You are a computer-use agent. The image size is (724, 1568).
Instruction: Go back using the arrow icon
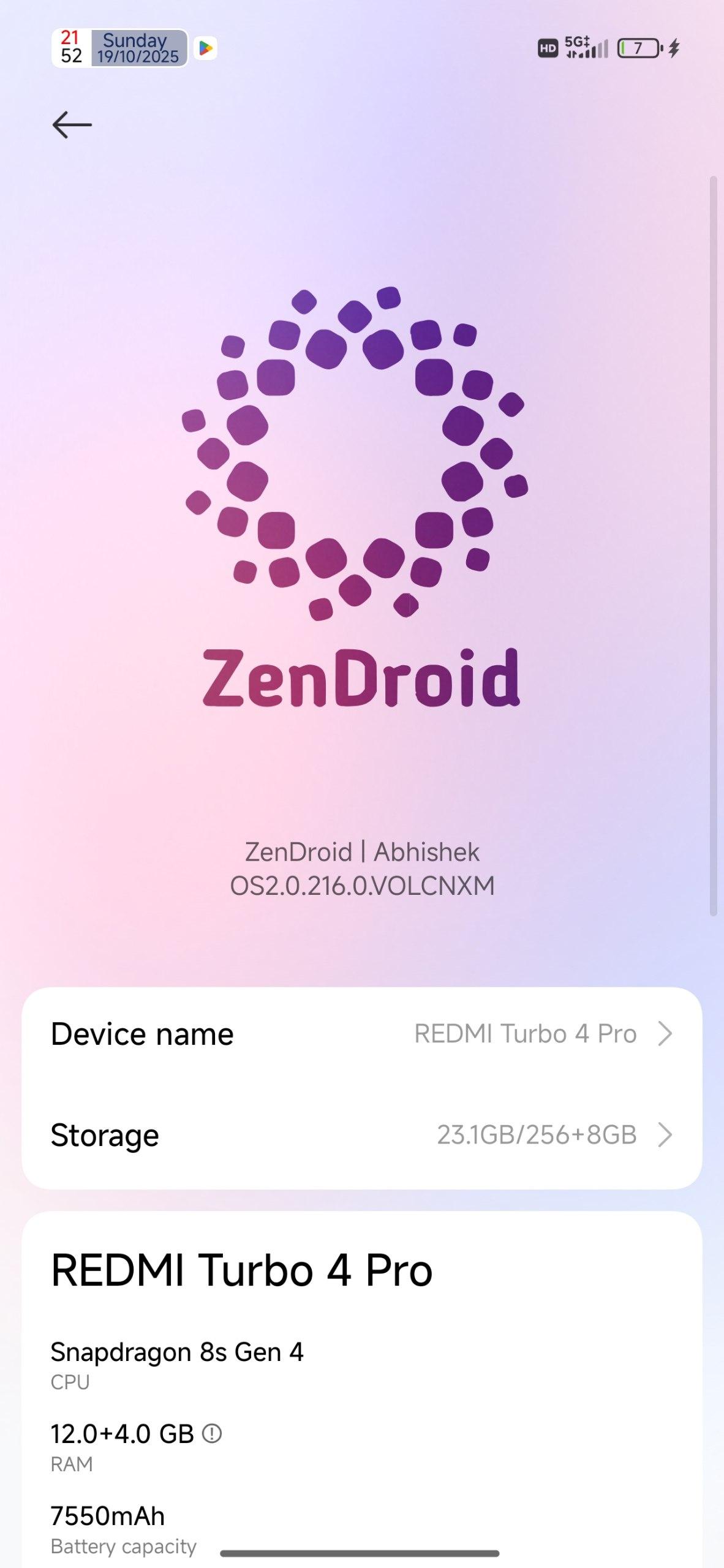click(72, 125)
